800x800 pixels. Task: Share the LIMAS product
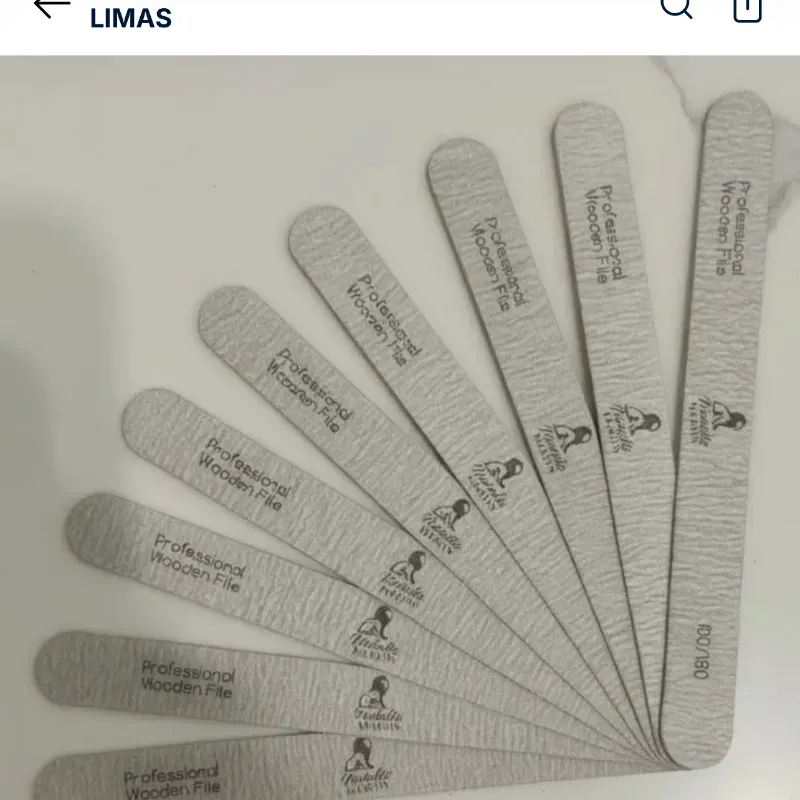coord(748,10)
